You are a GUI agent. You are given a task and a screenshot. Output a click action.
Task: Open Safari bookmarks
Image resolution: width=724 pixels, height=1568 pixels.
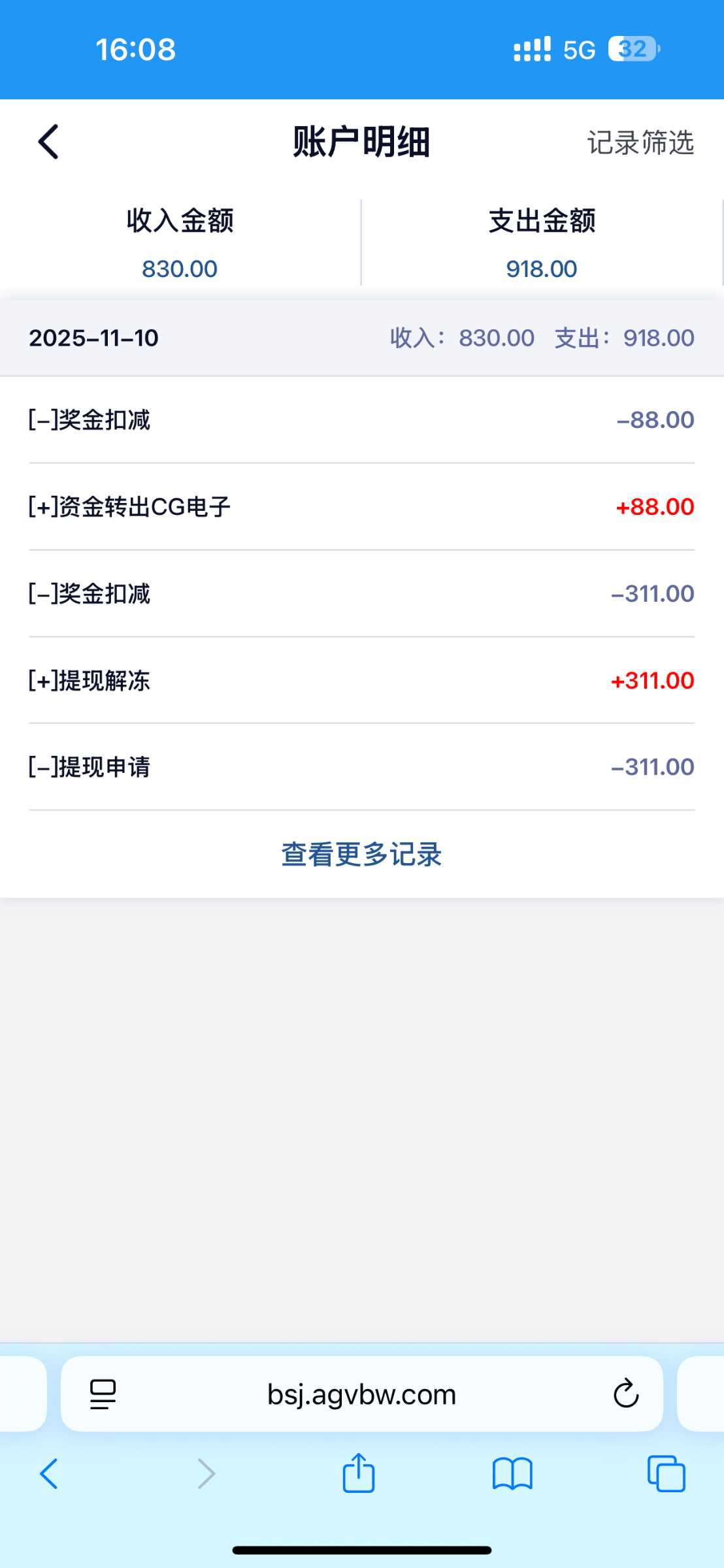coord(512,1474)
